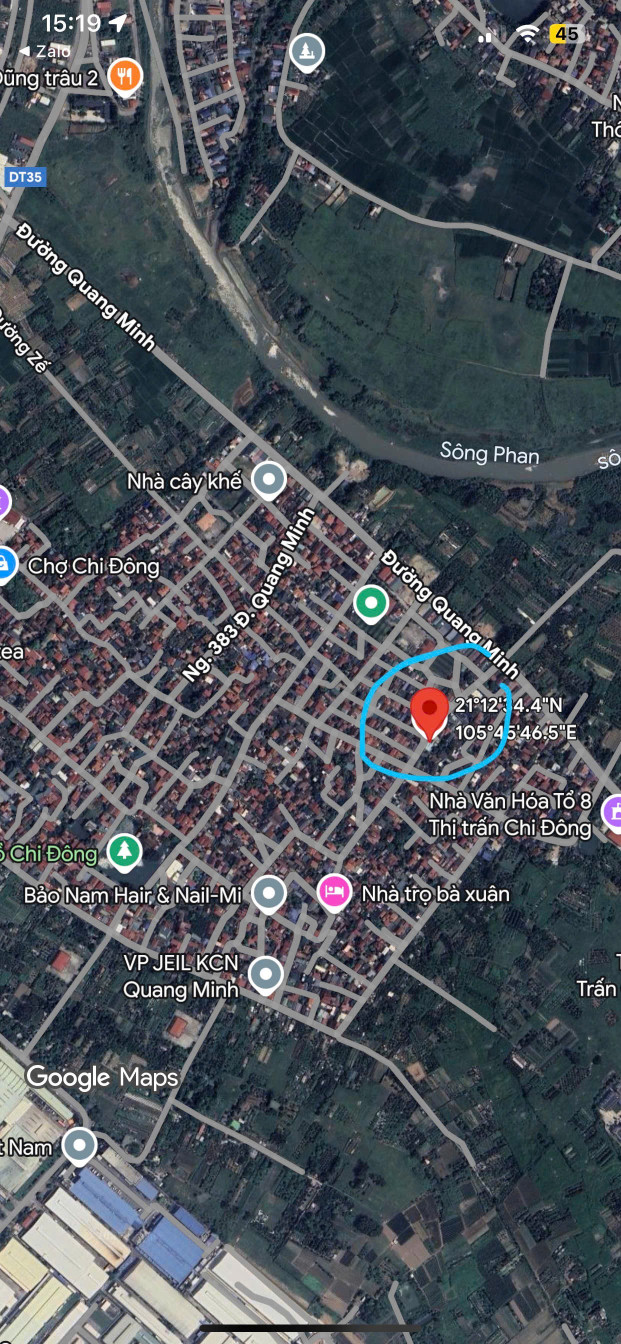Open the green circle marker near Đường Quang Minh
The image size is (621, 1344).
371,603
